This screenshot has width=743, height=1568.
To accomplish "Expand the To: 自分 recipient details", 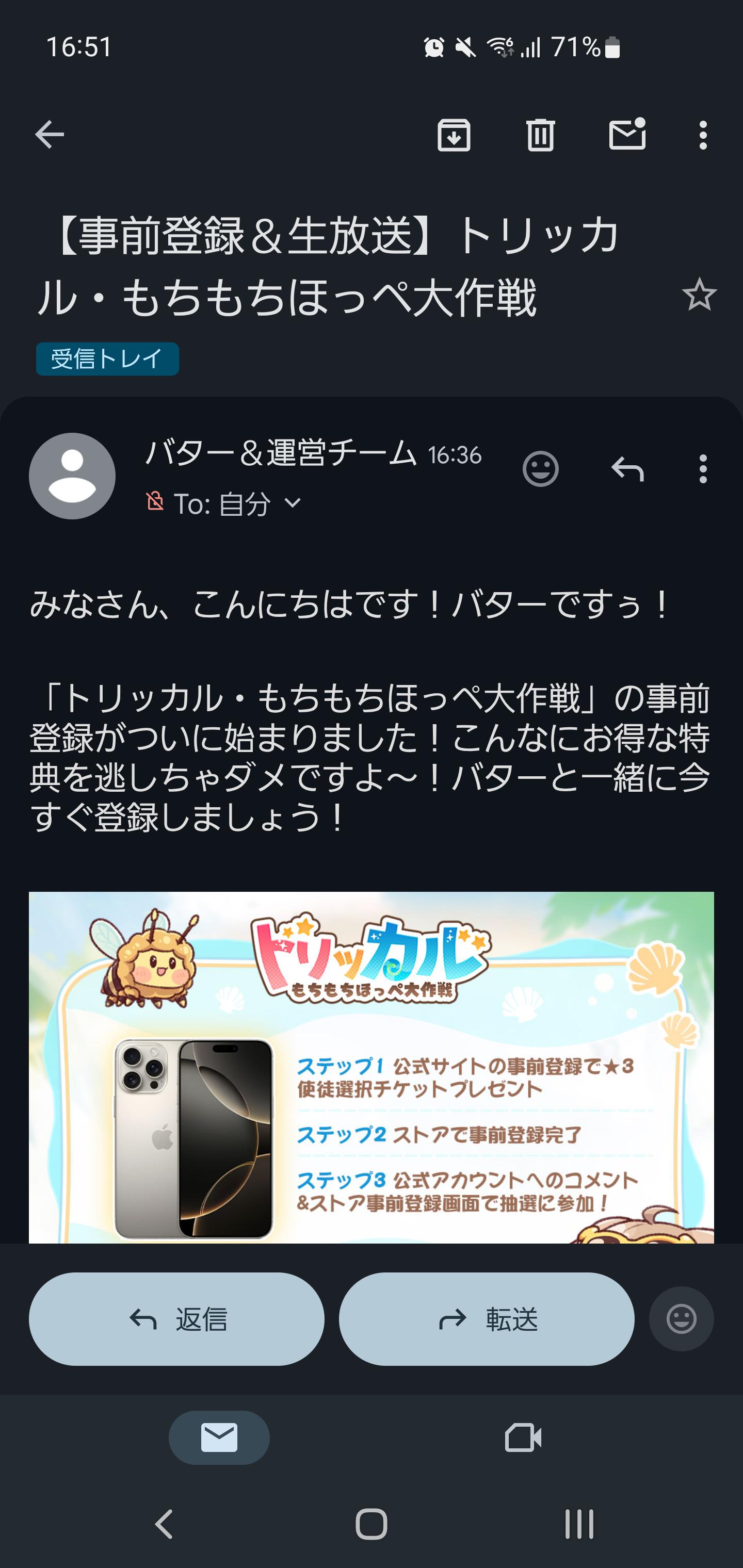I will pyautogui.click(x=293, y=503).
